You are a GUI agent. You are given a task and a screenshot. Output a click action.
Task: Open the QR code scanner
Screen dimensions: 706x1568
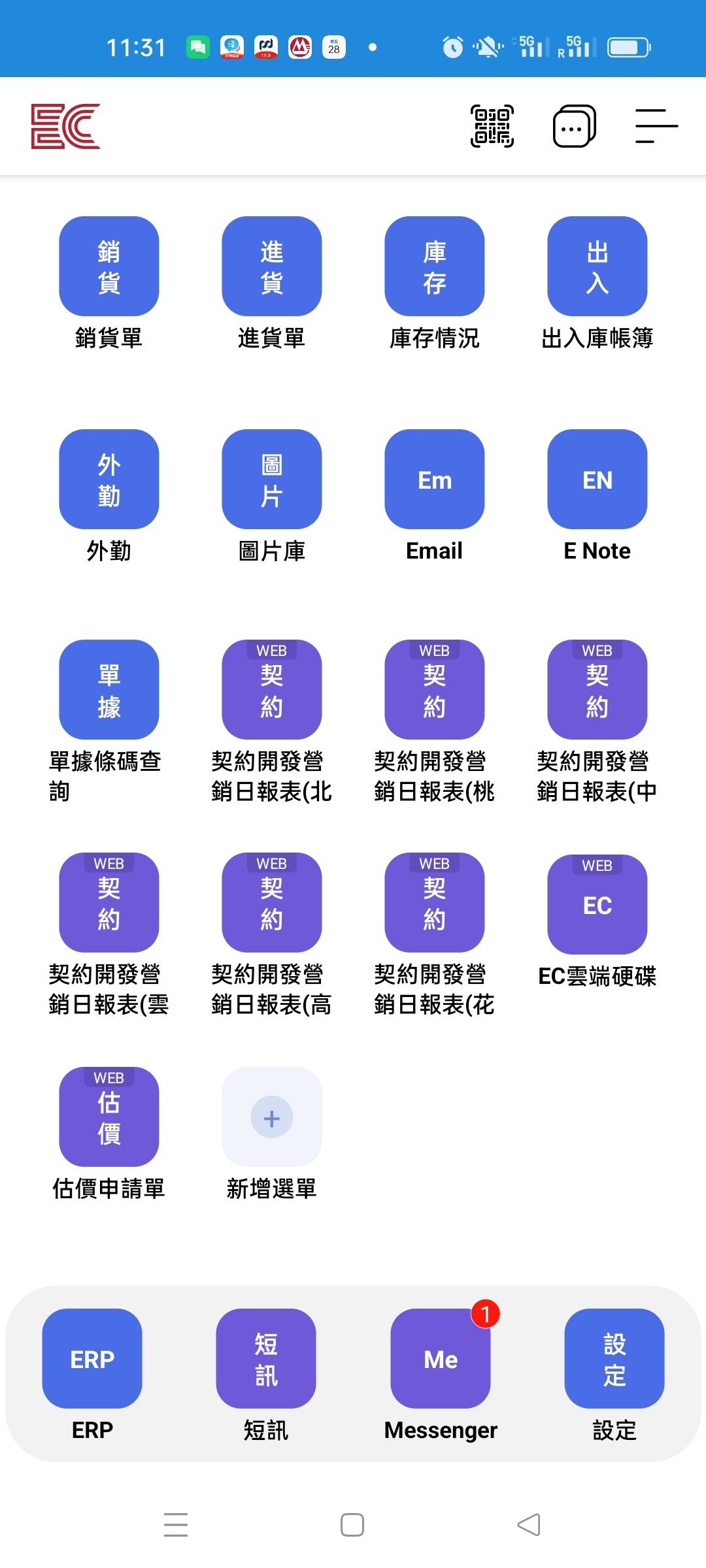(492, 126)
